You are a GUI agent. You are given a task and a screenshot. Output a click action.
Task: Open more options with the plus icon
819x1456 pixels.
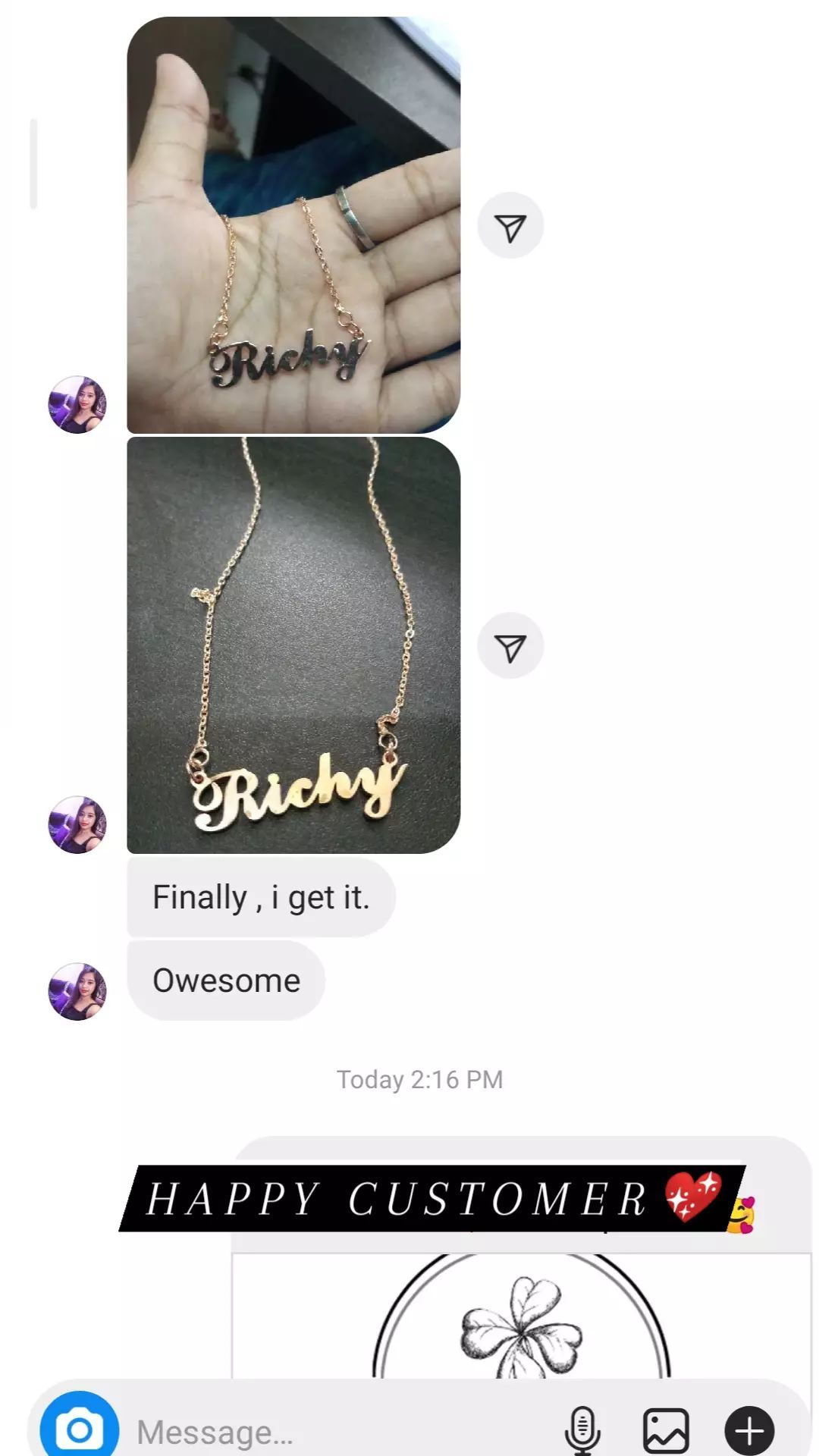749,1430
